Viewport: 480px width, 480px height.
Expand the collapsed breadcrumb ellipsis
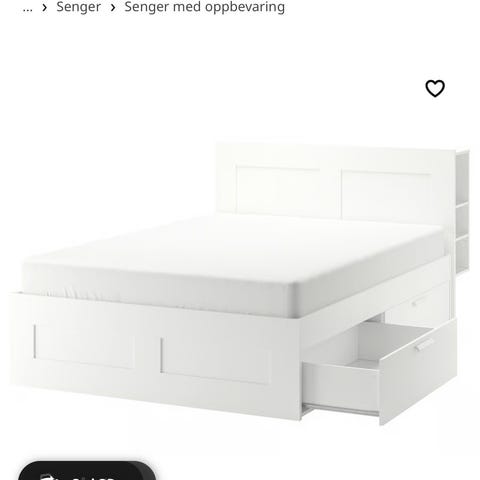pos(28,7)
